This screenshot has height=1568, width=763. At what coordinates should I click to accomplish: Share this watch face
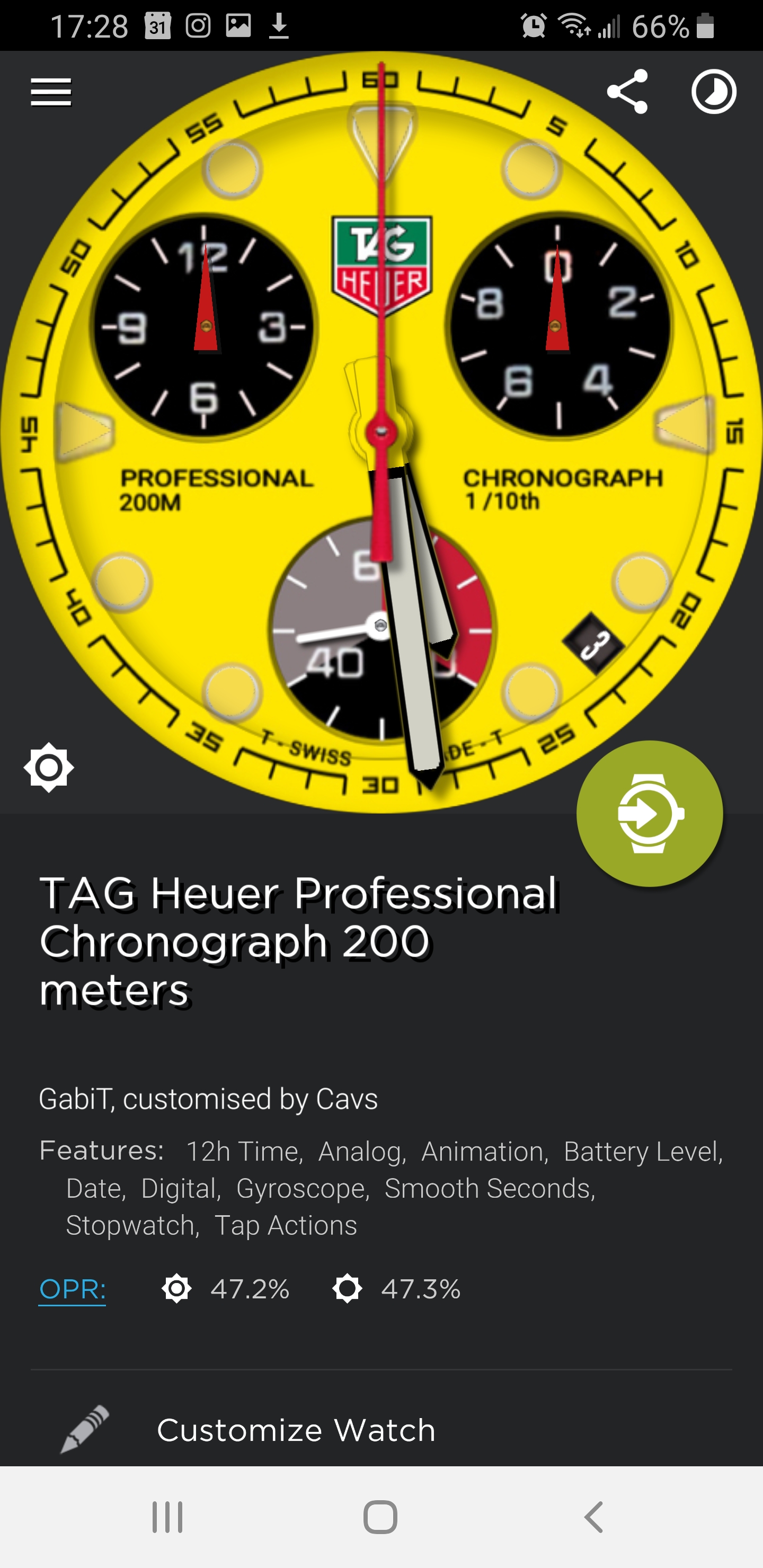[x=627, y=92]
